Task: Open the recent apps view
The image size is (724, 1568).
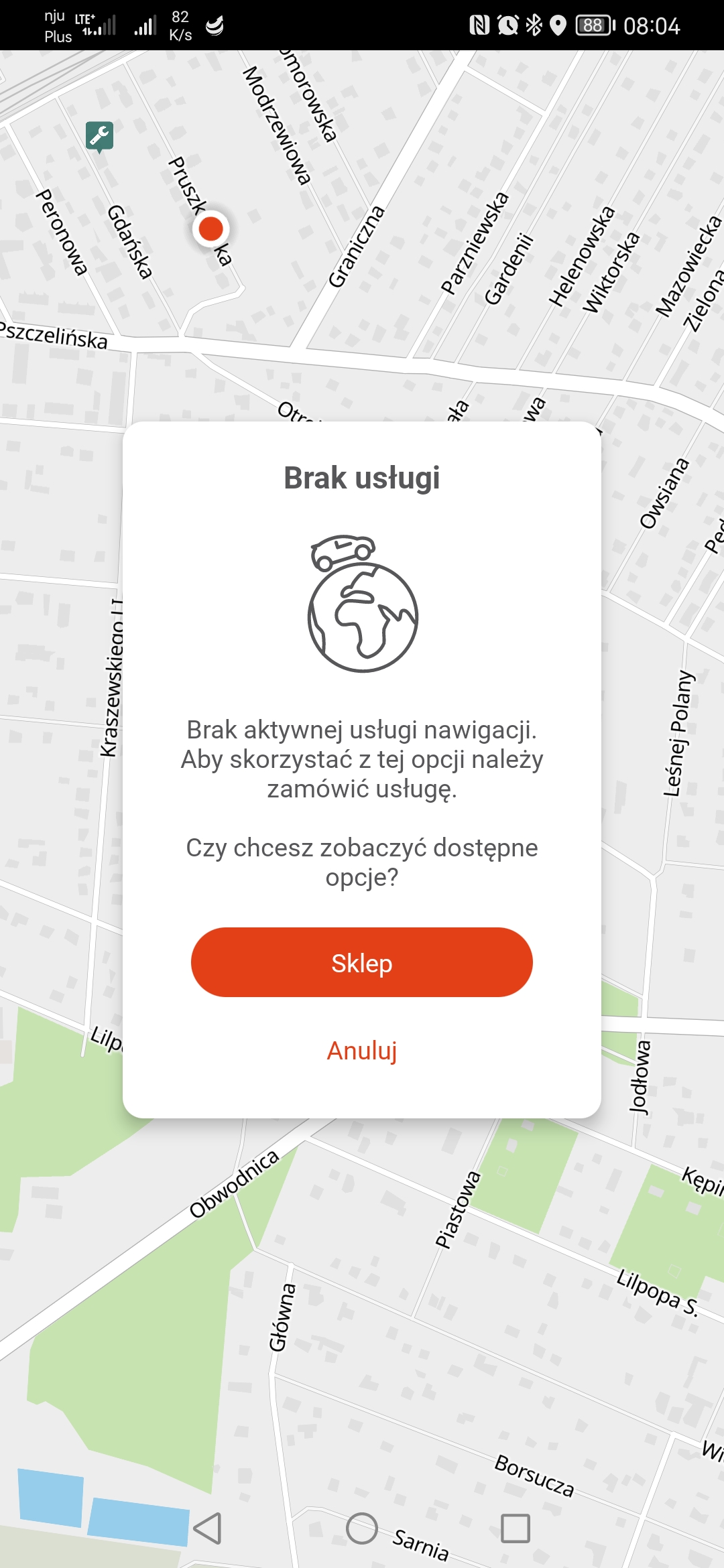Action: 516,1528
